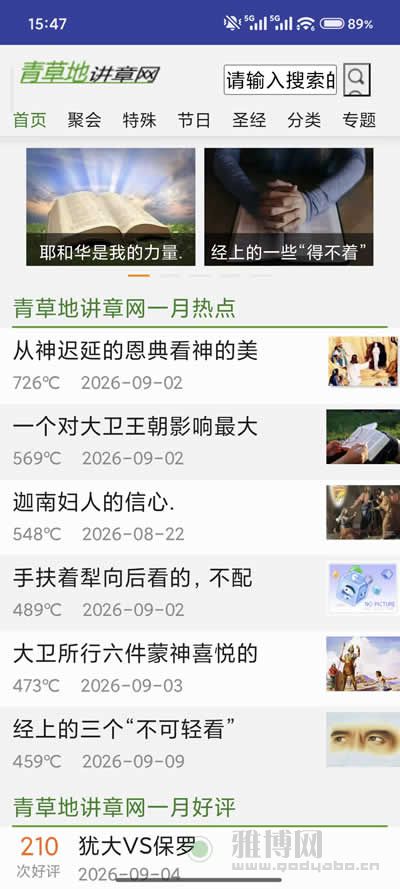The image size is (400, 889).
Task: Open 迦南妇人的信心 article
Action: (x=200, y=517)
